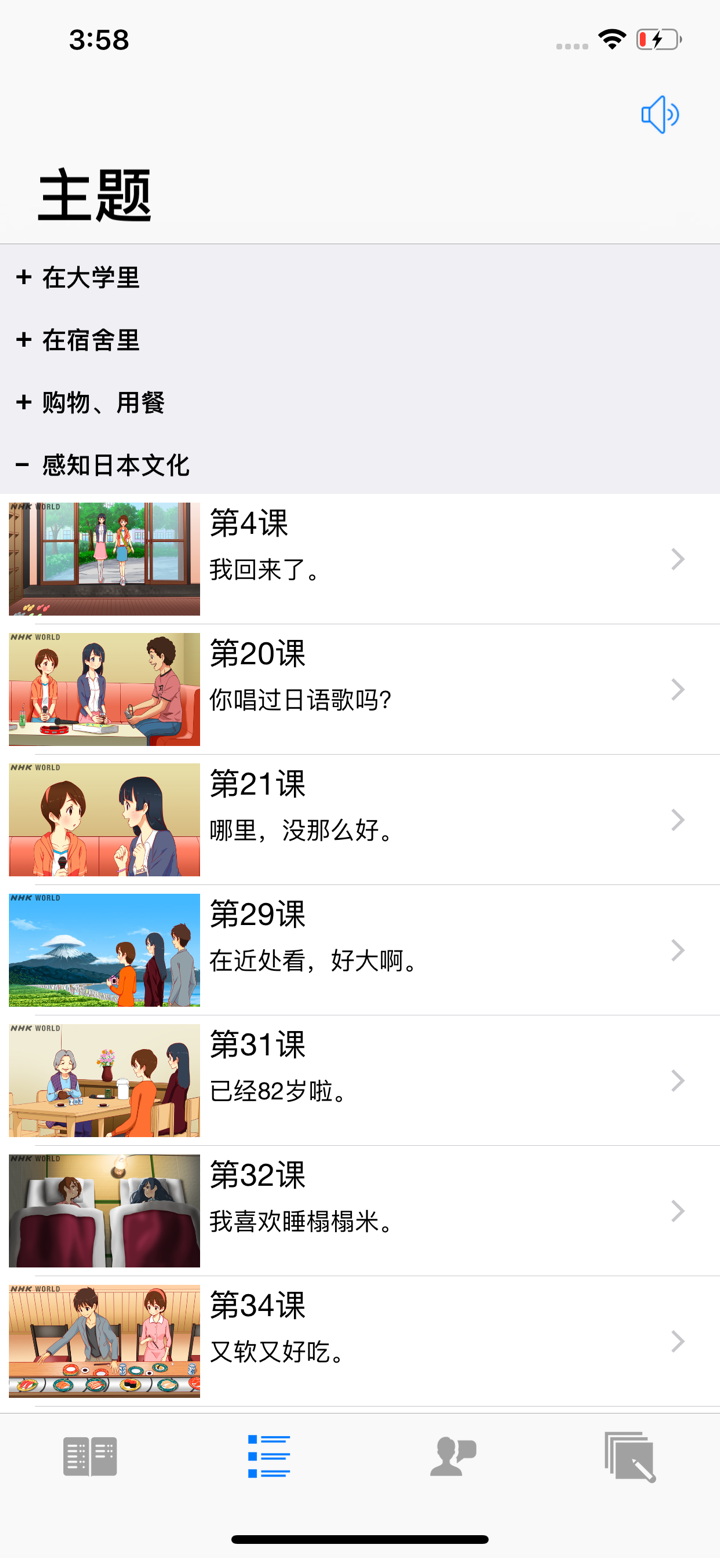Expand the 在大学里 section
This screenshot has width=720, height=1558.
(90, 278)
